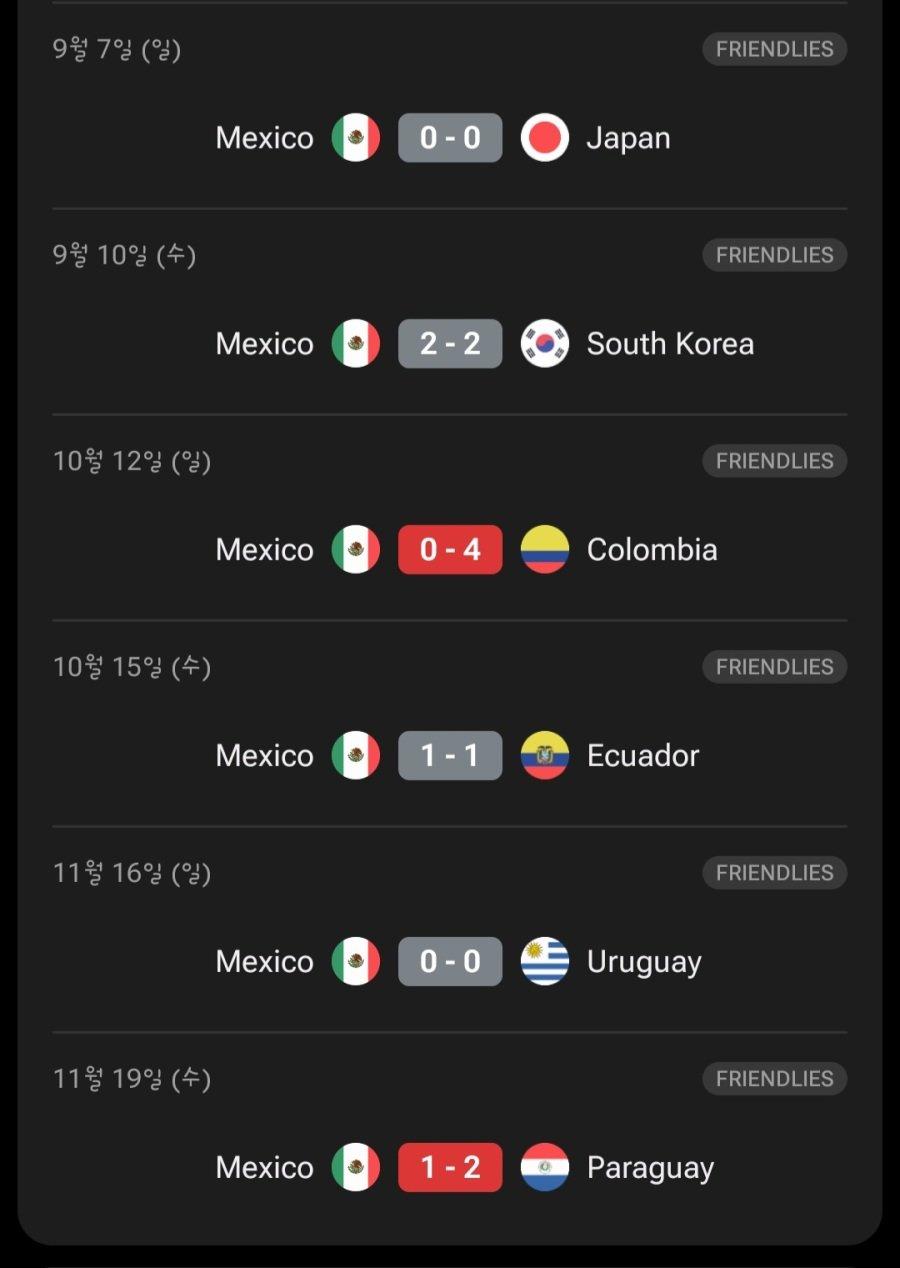View the Mexico vs Paraguay match details

pyautogui.click(x=450, y=1168)
